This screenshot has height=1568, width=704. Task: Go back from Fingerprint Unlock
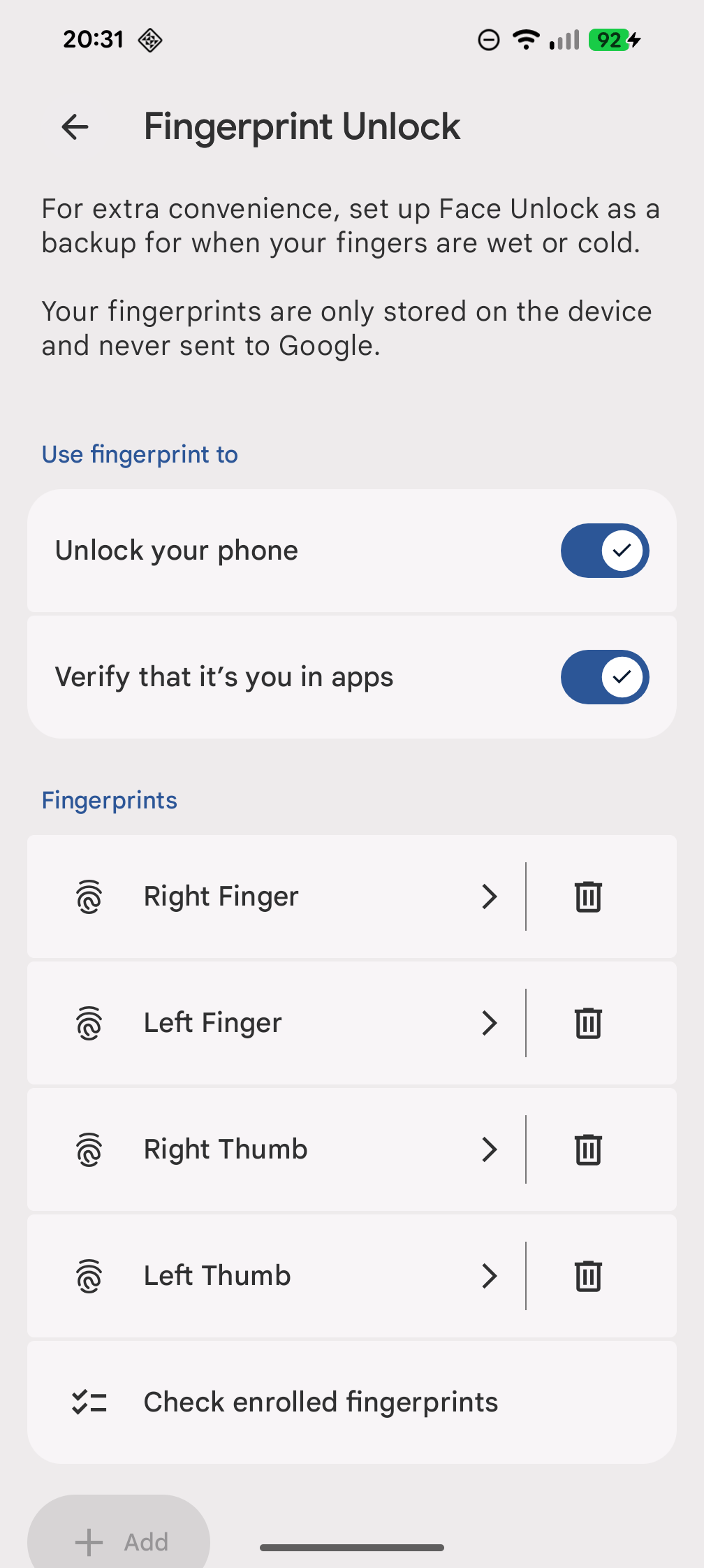click(75, 126)
